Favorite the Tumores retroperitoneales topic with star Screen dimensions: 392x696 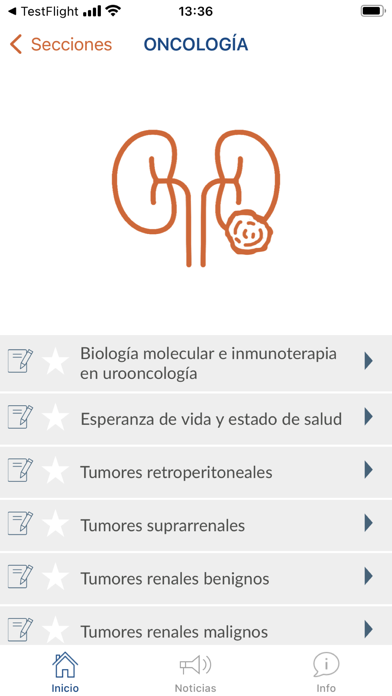coord(55,470)
